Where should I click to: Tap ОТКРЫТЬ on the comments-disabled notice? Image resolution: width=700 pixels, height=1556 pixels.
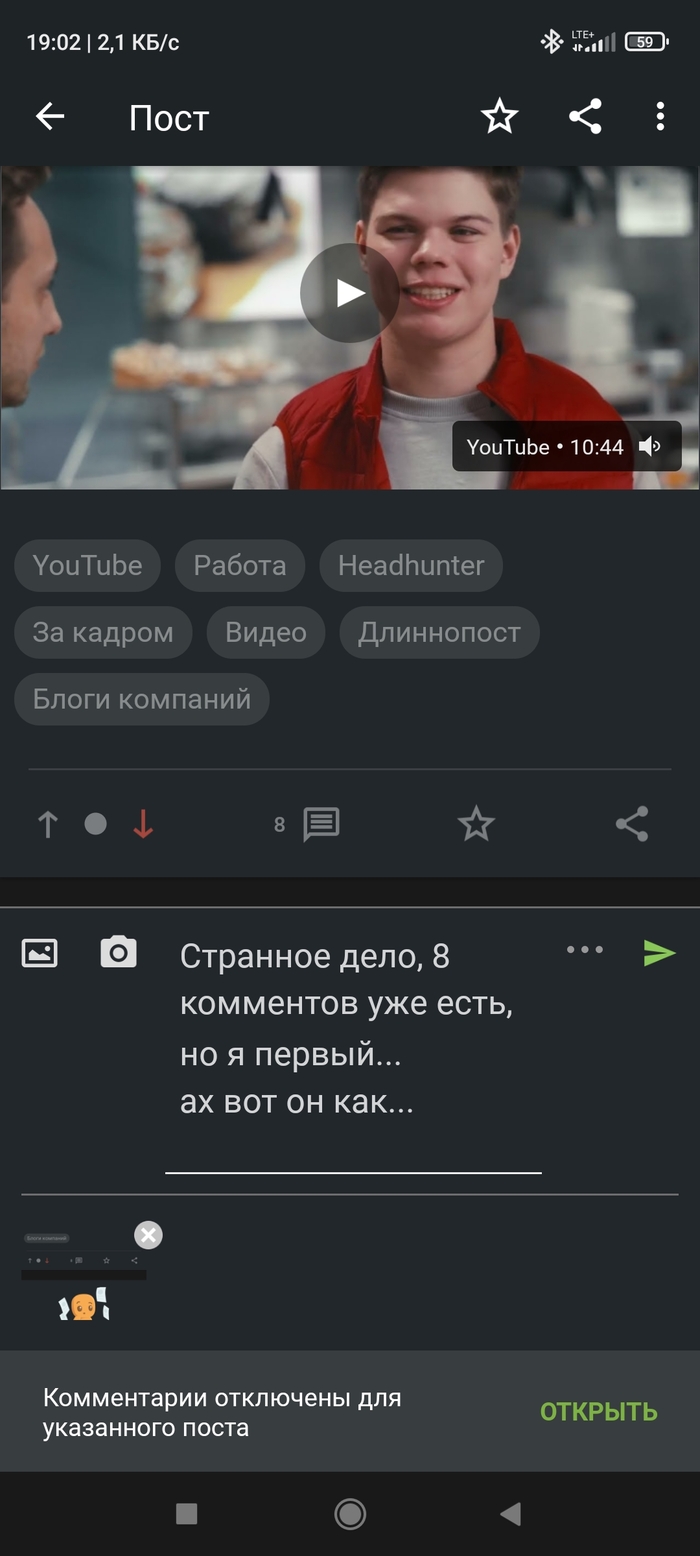[x=598, y=1412]
